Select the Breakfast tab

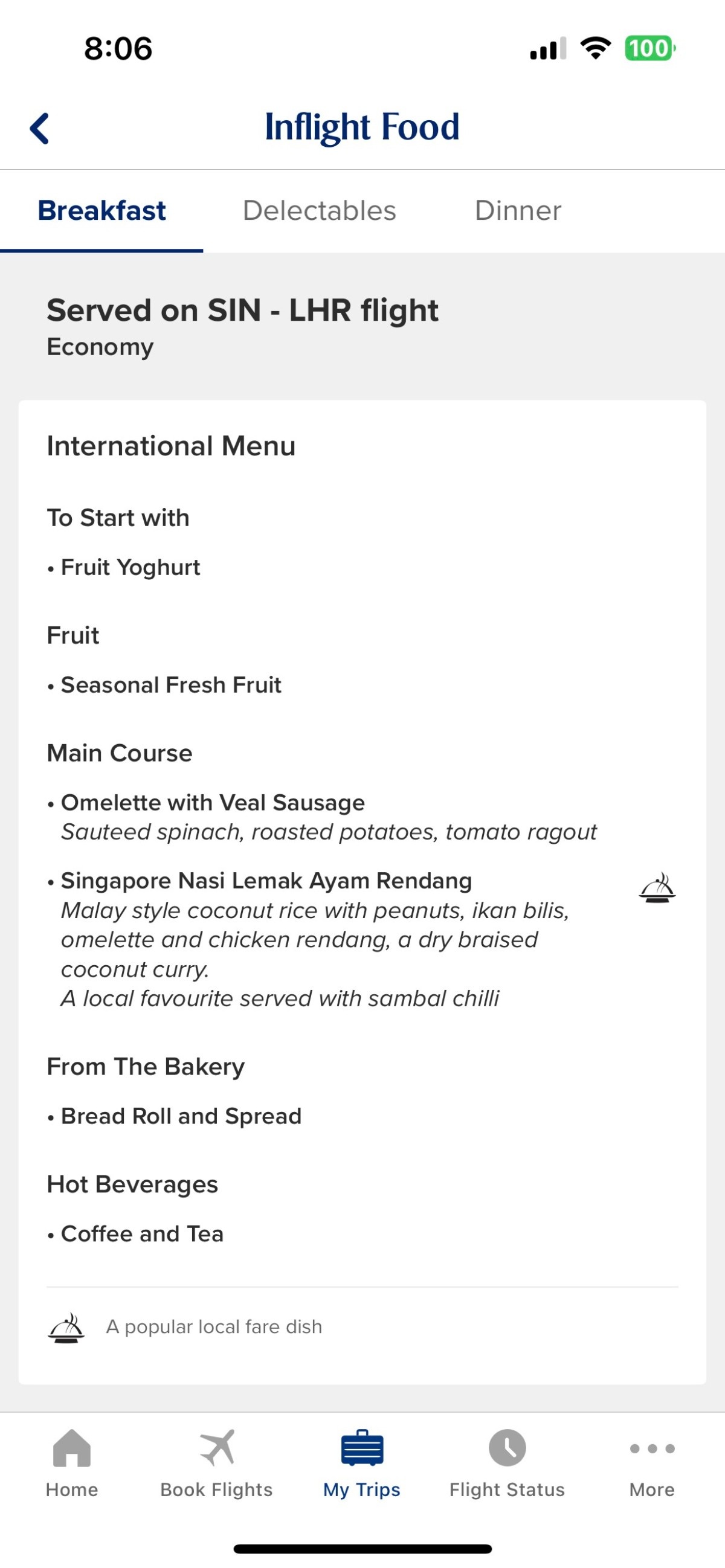(101, 211)
